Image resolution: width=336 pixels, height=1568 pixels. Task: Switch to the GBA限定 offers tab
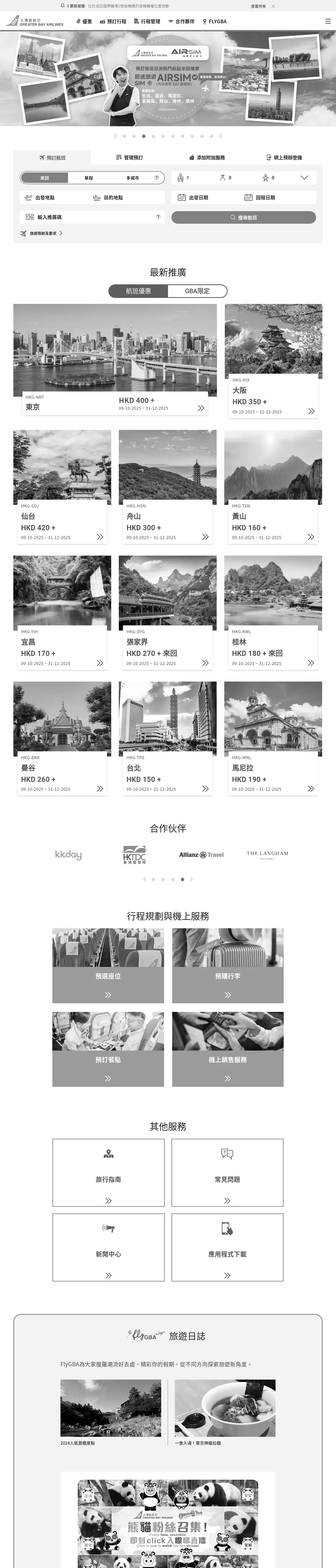197,291
